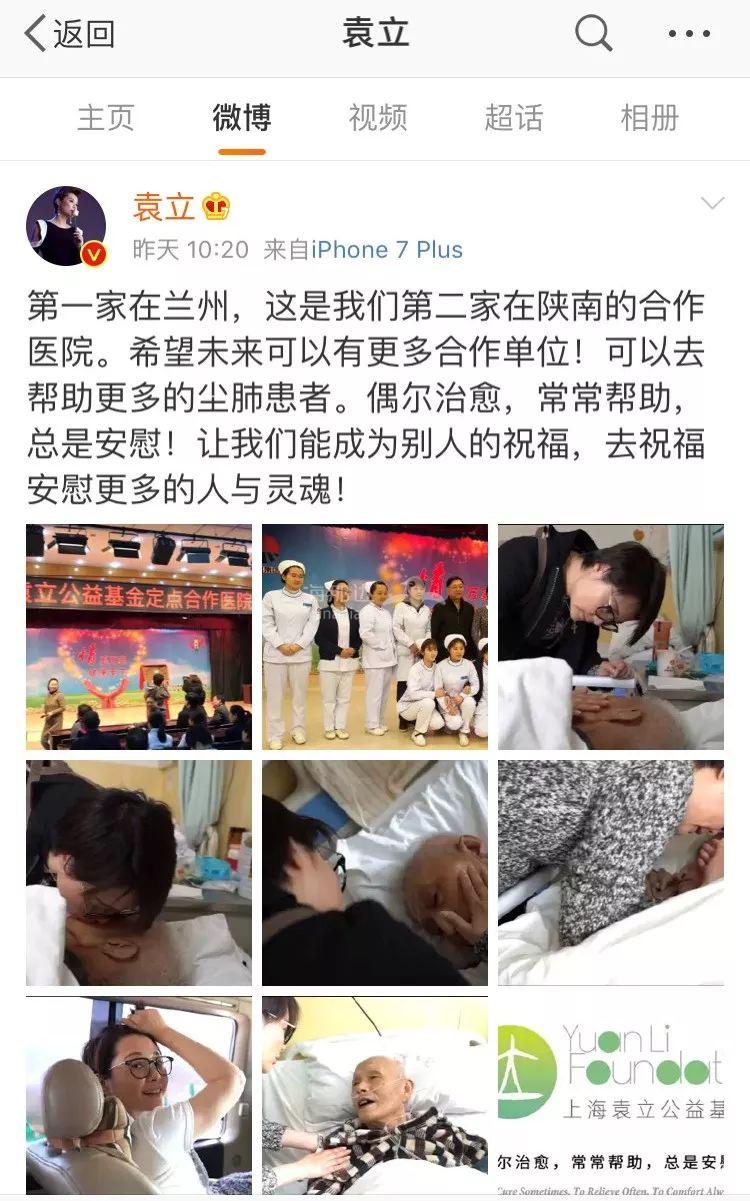750x1201 pixels.
Task: Open the iPhone 7 Plus source link
Action: pyautogui.click(x=387, y=249)
